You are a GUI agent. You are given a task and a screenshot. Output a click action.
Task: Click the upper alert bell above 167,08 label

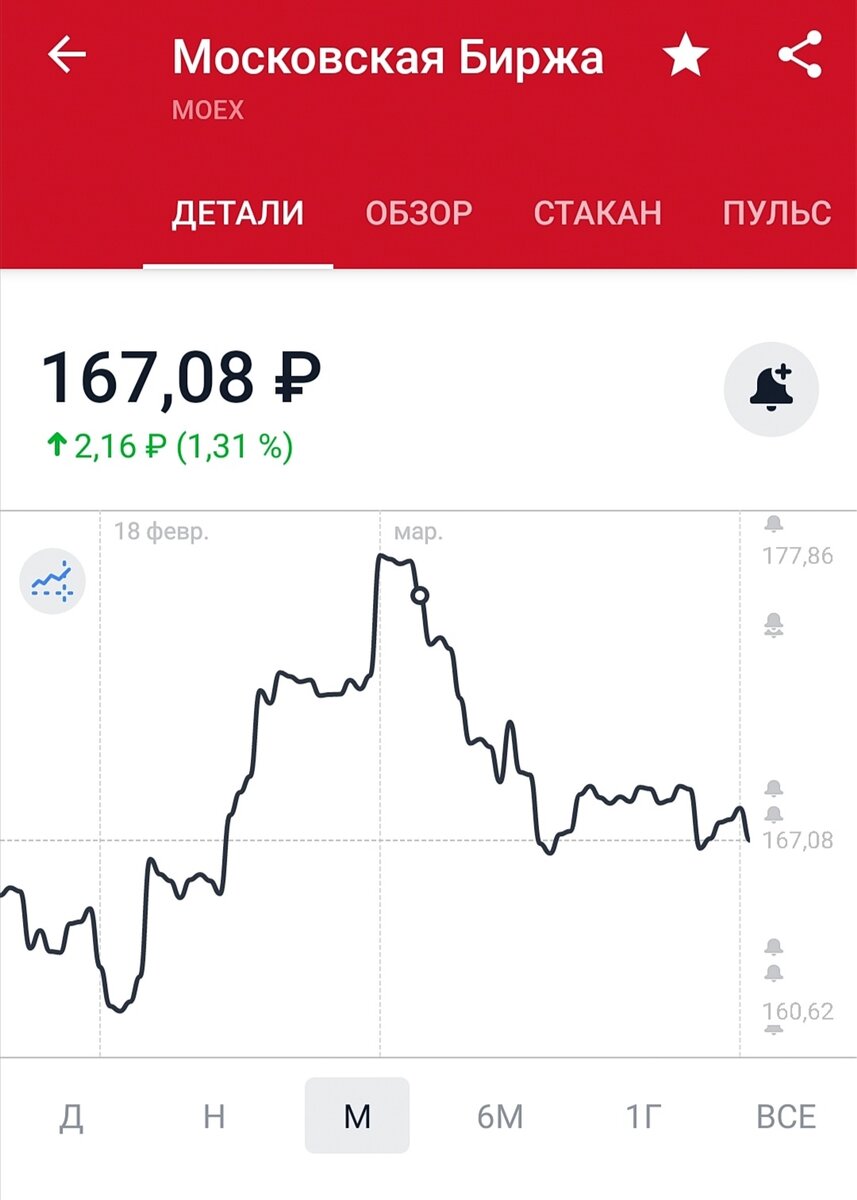click(775, 785)
